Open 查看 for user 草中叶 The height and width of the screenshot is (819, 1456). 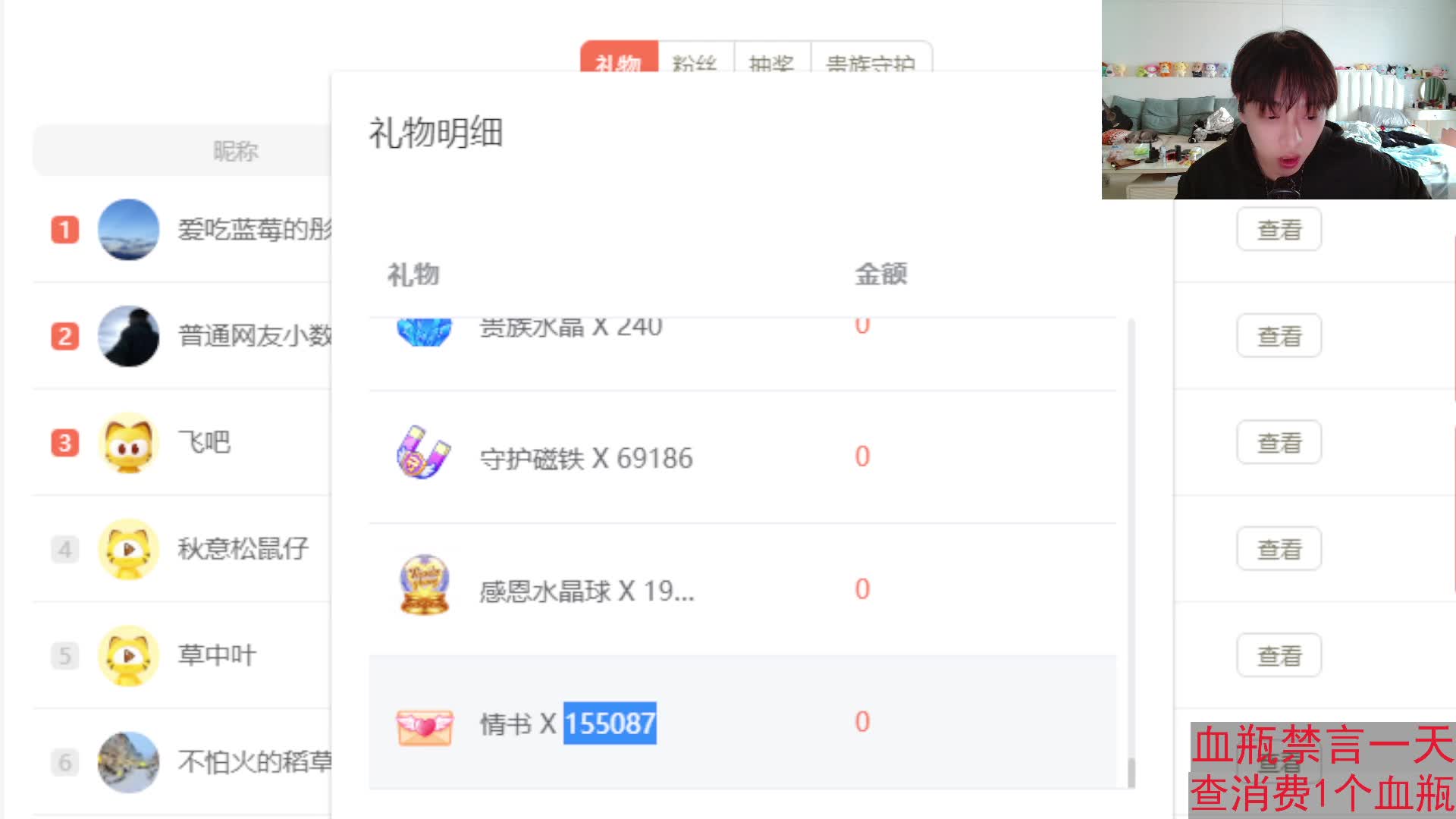1279,655
